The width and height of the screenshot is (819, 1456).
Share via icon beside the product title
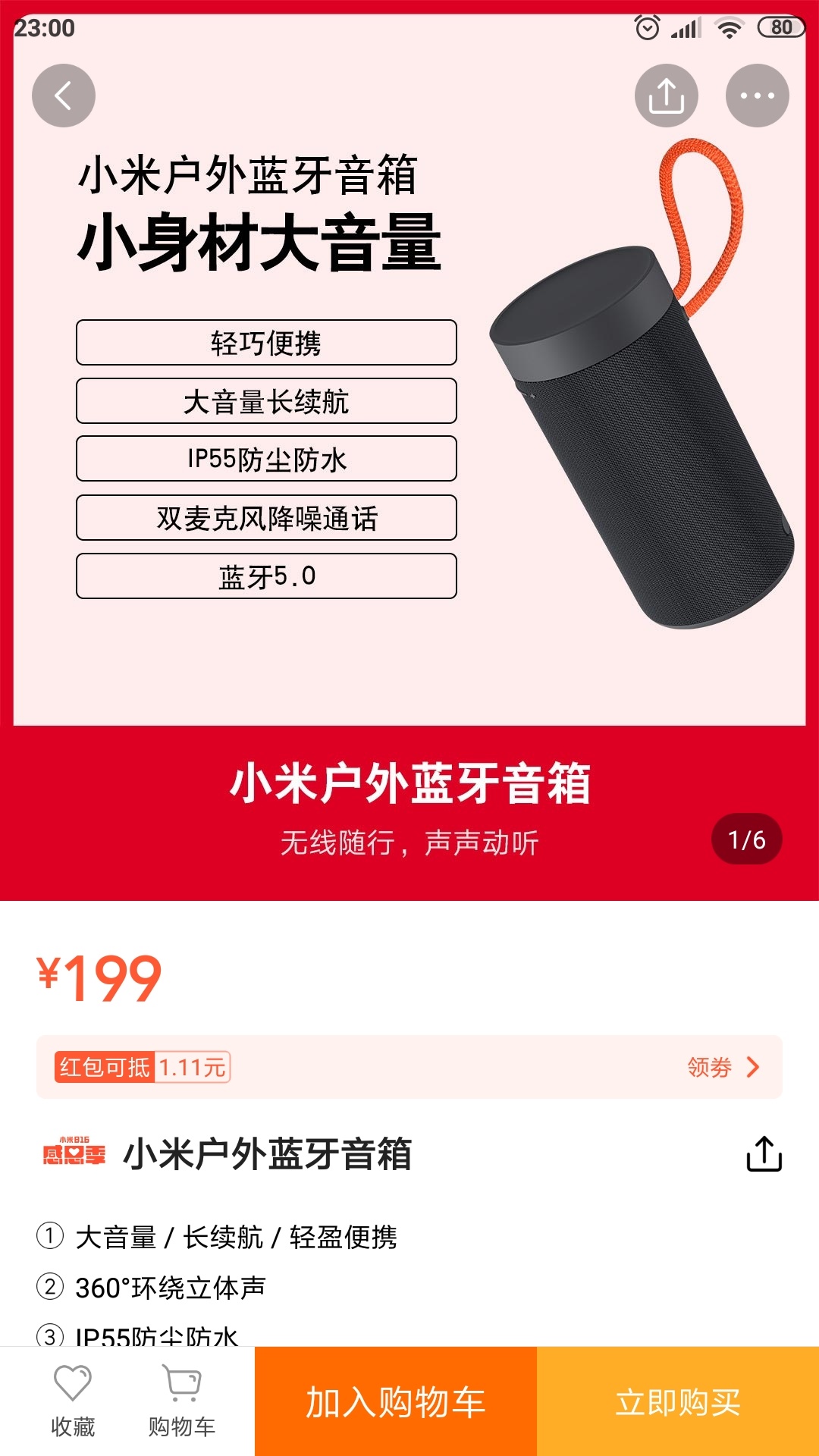(764, 1154)
